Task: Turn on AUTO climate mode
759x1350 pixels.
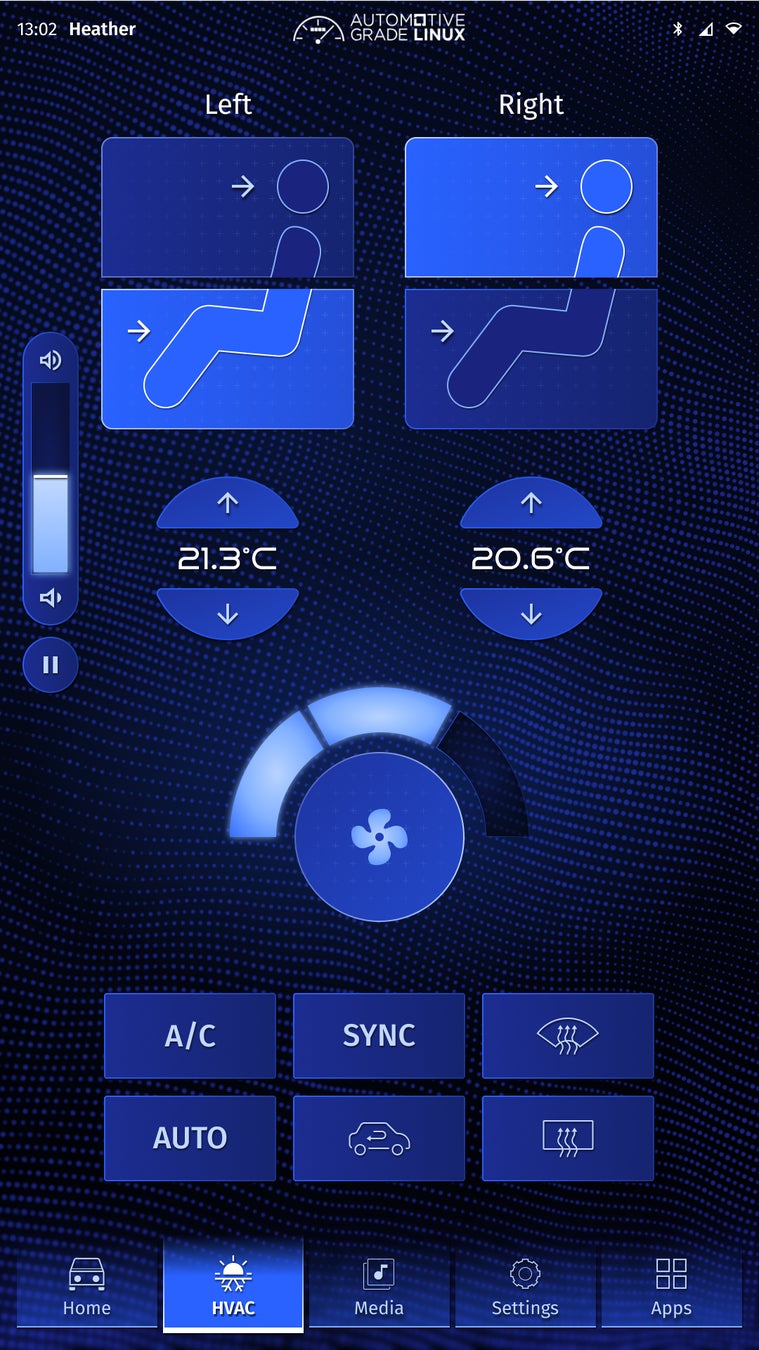Action: pyautogui.click(x=190, y=1138)
